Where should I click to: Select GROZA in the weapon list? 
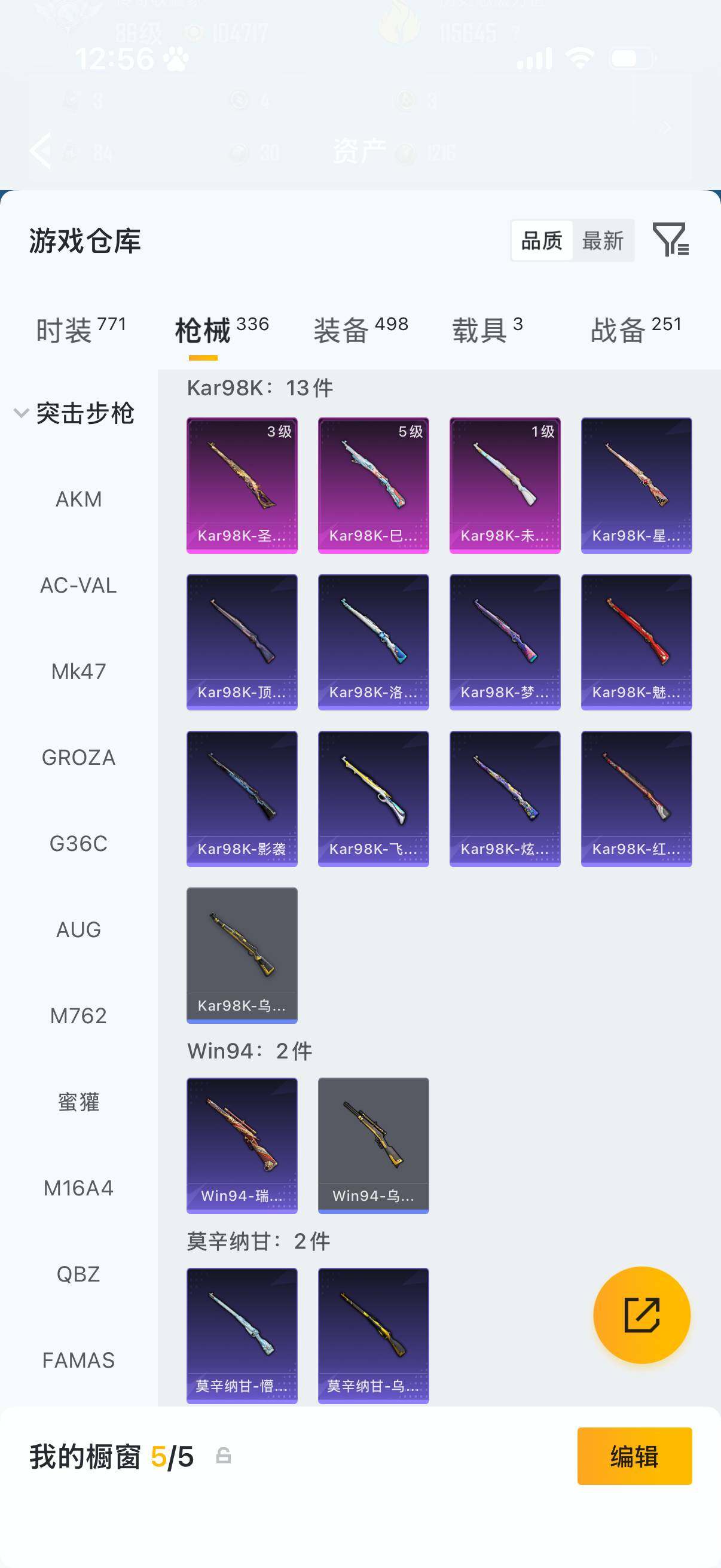pyautogui.click(x=78, y=757)
